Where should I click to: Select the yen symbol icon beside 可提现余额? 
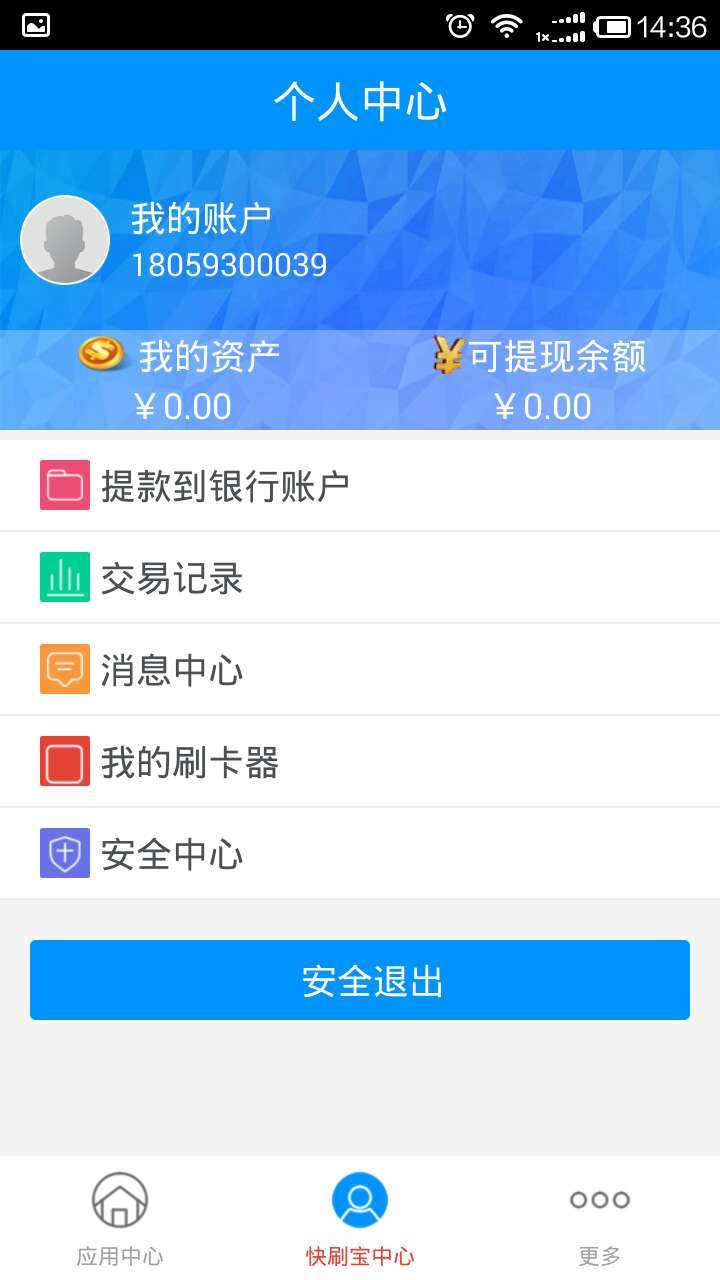click(443, 355)
